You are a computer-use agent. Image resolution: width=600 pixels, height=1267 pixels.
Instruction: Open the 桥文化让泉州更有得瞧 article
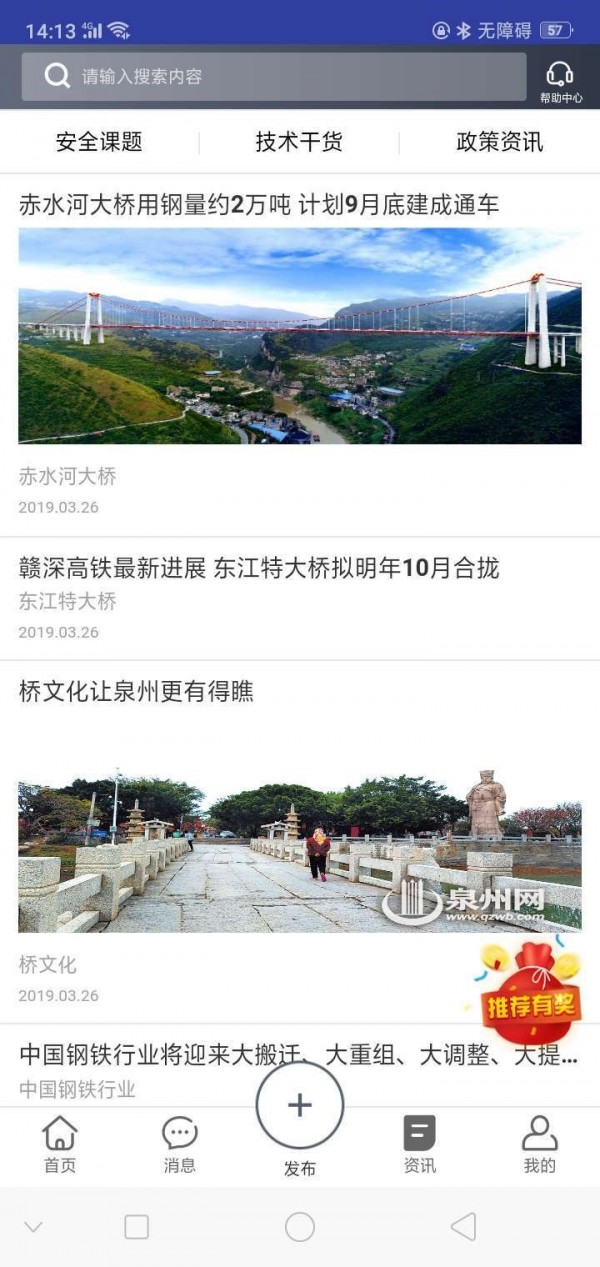(x=136, y=691)
